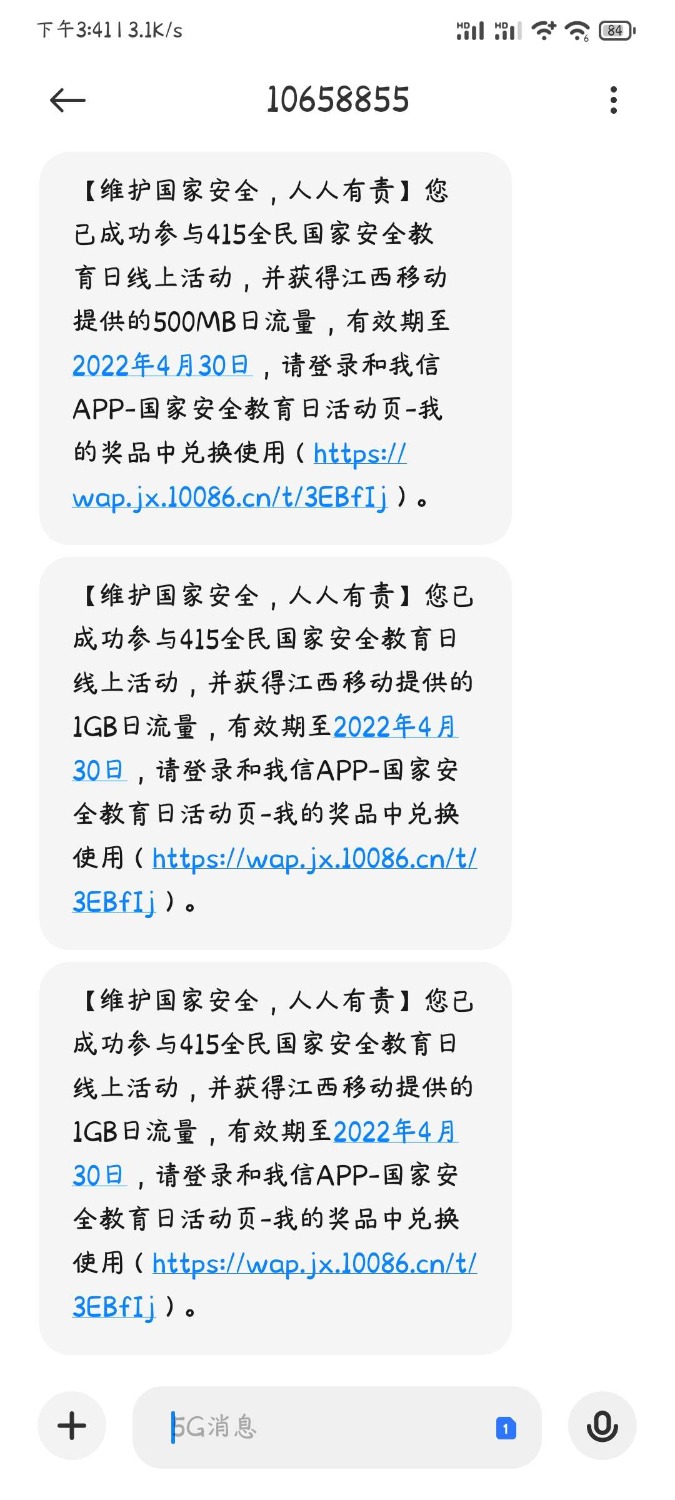The image size is (675, 1500).
Task: Tap the attachment plus button
Action: 72,1425
